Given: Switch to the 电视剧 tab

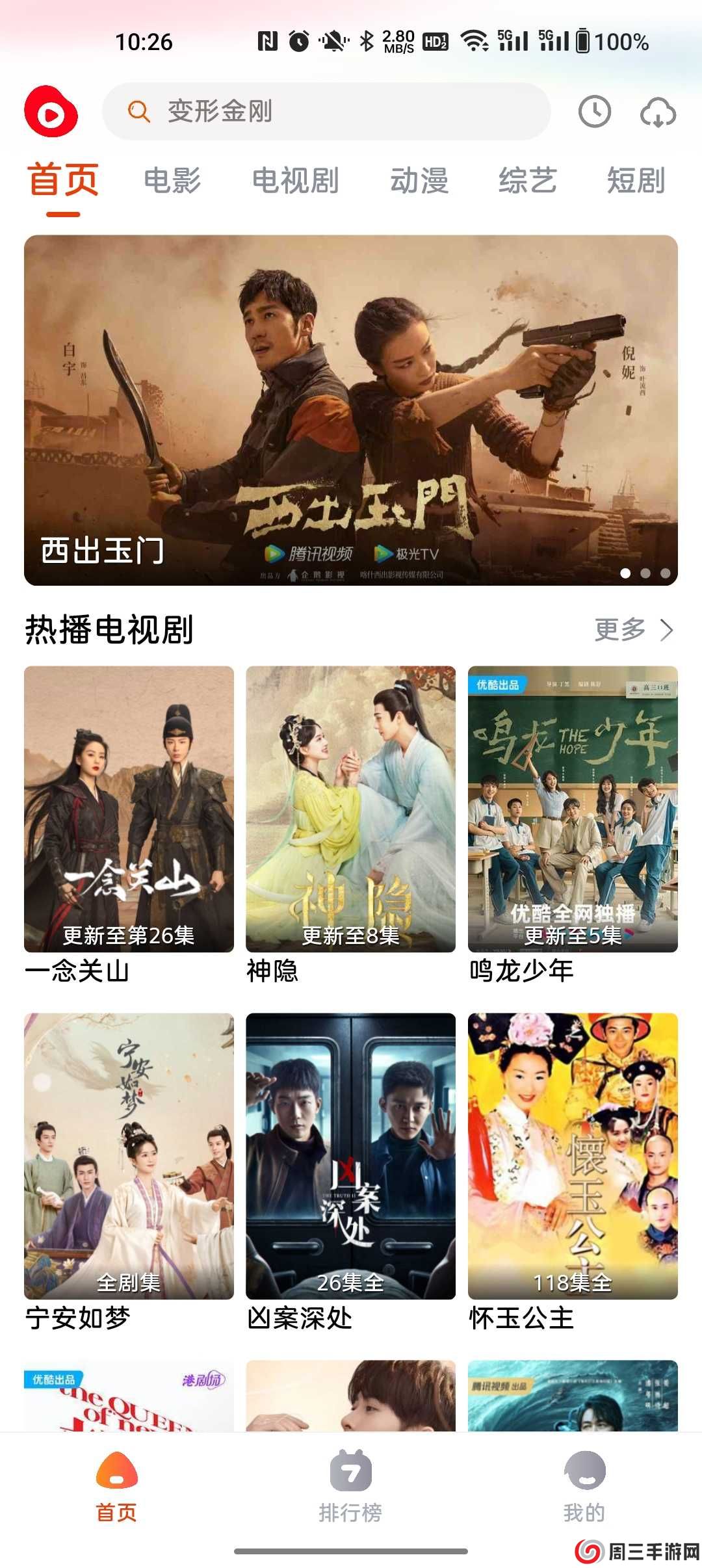Looking at the screenshot, I should [295, 180].
